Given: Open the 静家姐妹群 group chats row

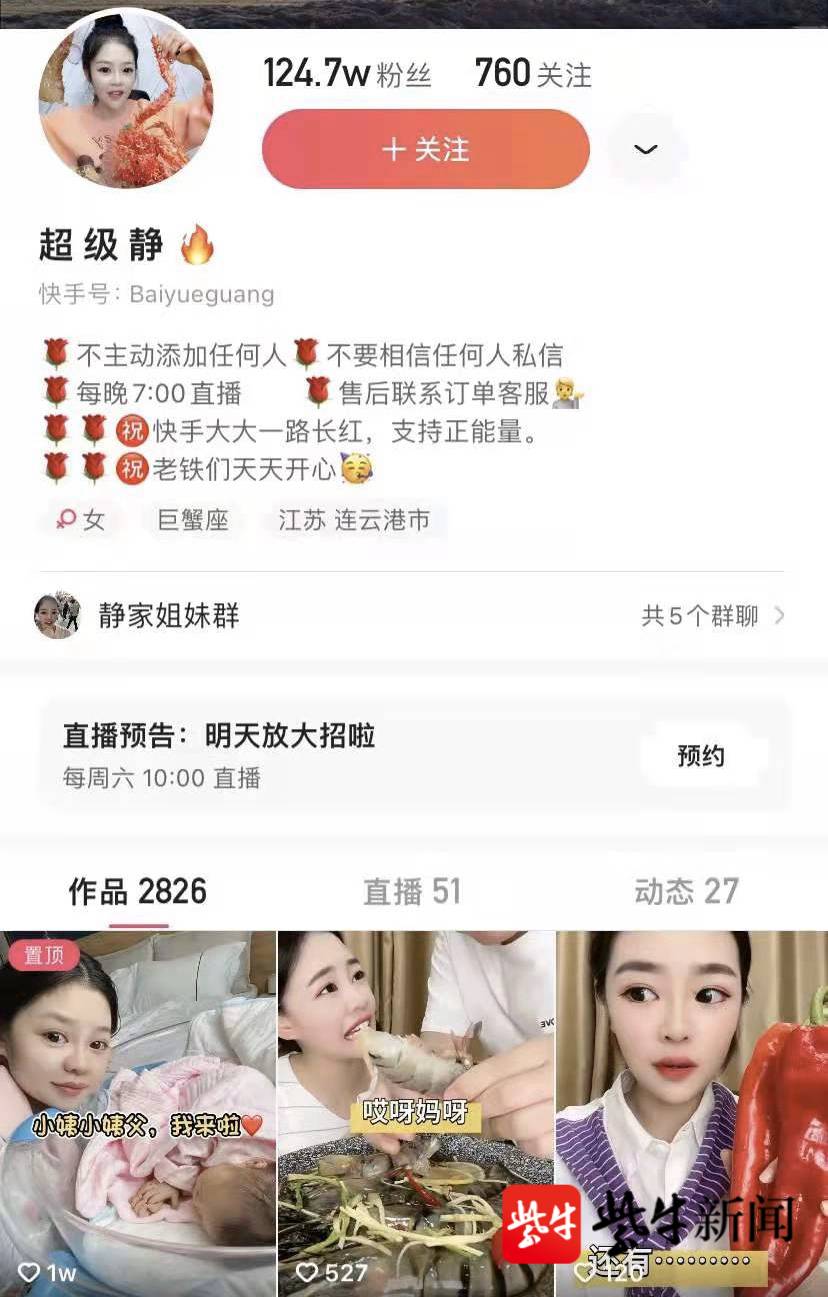Looking at the screenshot, I should [410, 616].
